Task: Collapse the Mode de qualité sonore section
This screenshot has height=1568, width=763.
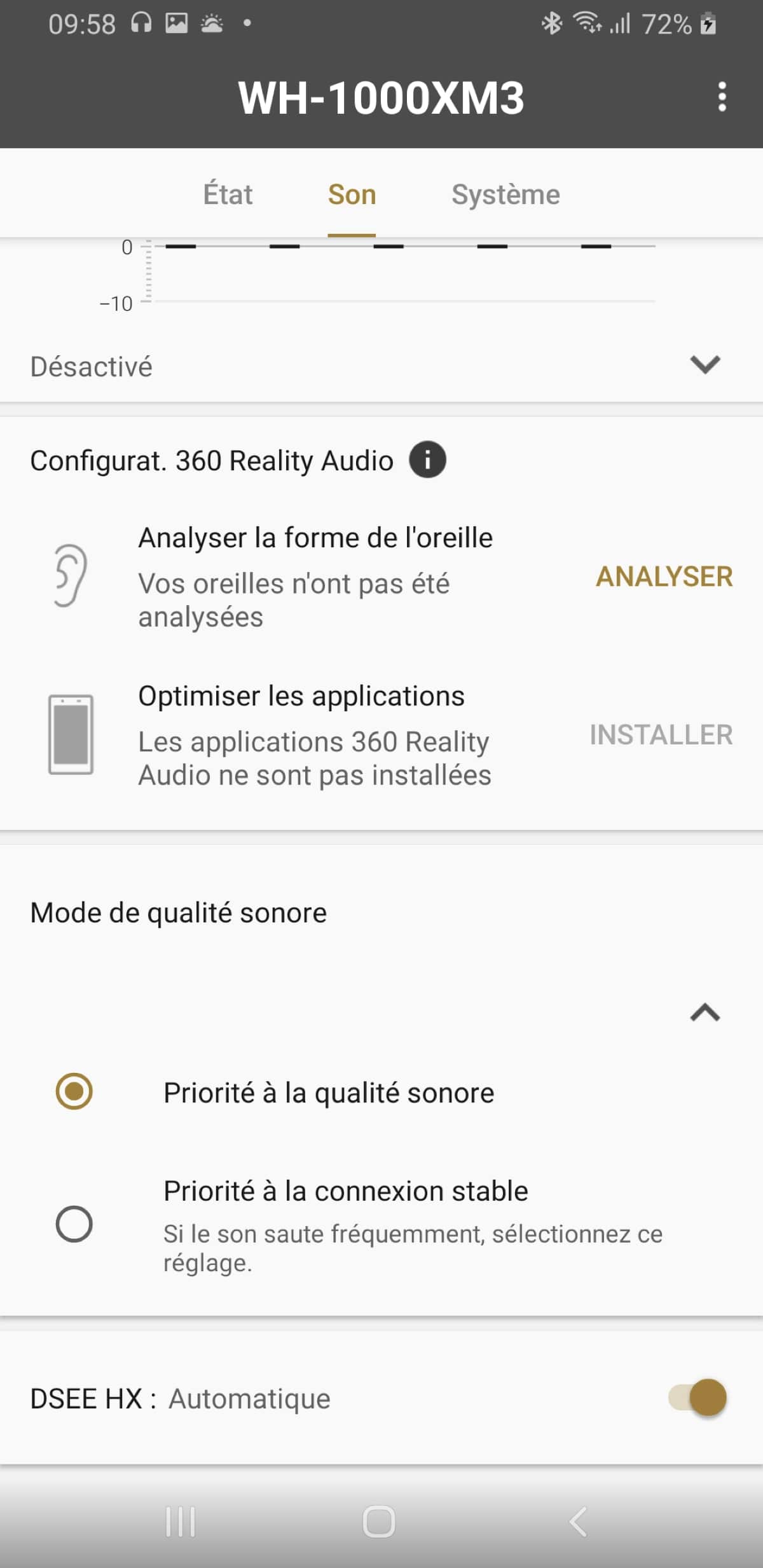Action: click(705, 1012)
